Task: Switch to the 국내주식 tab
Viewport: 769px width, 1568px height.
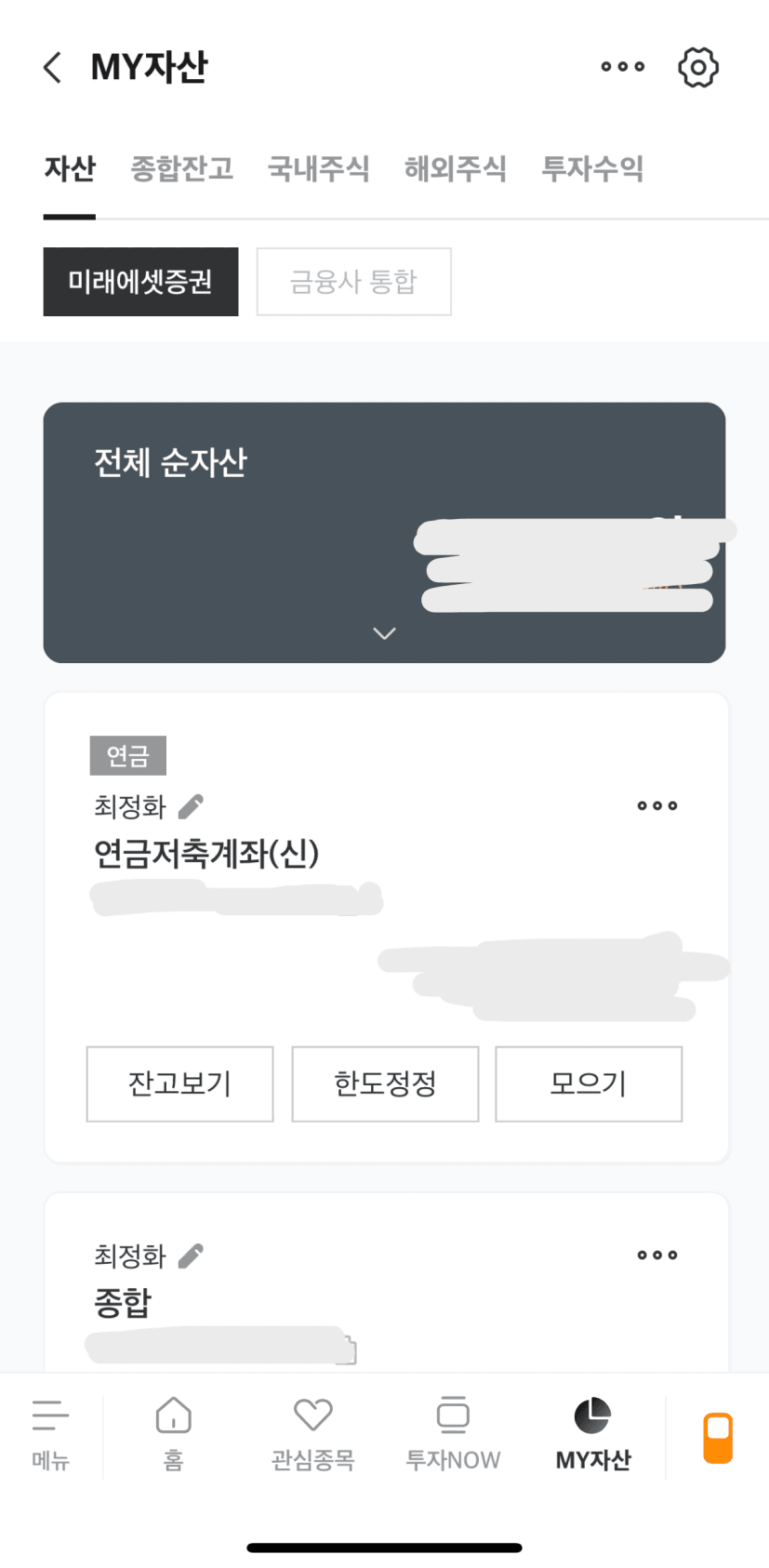Action: [x=318, y=168]
